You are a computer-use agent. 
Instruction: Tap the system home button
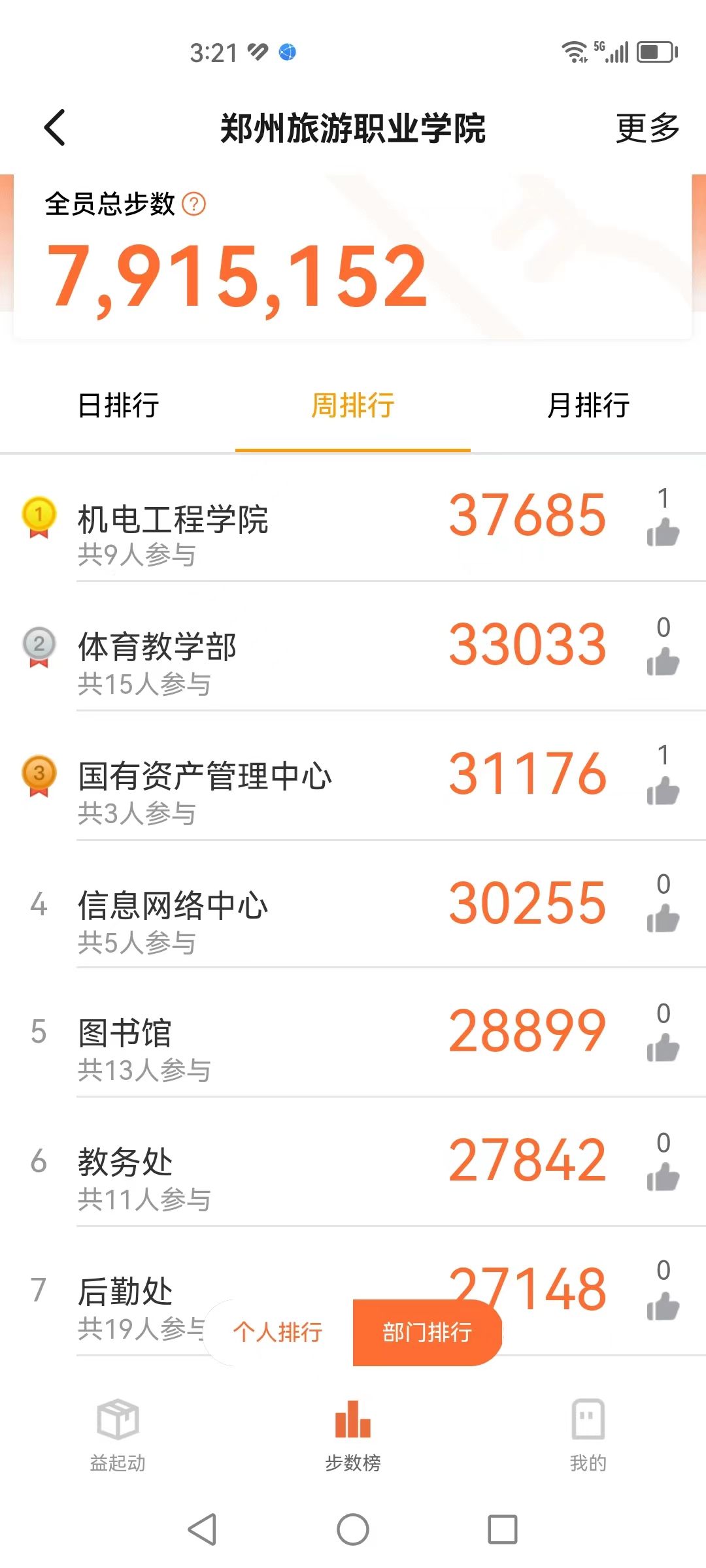(353, 1529)
